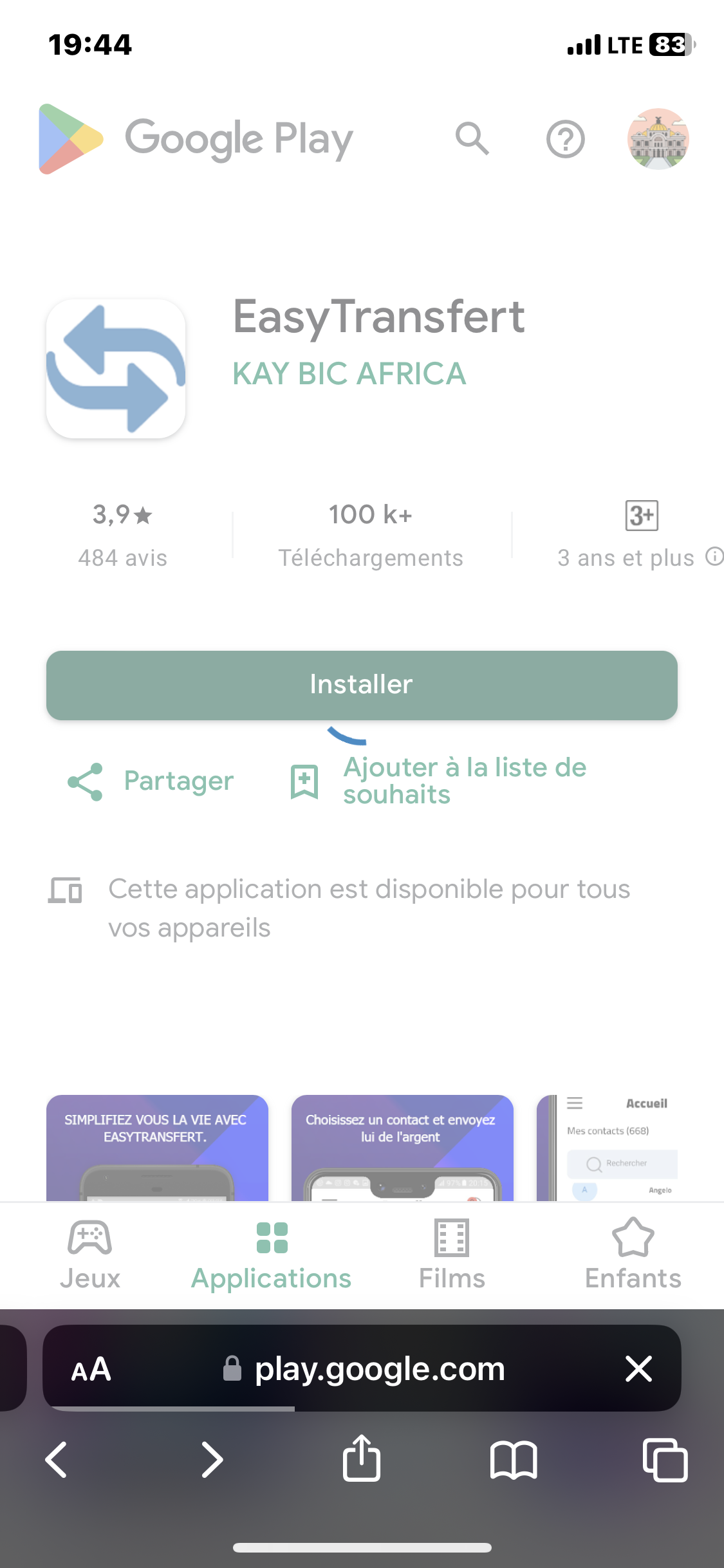The image size is (724, 1568).
Task: Install the EasyTransfert app
Action: tap(362, 685)
